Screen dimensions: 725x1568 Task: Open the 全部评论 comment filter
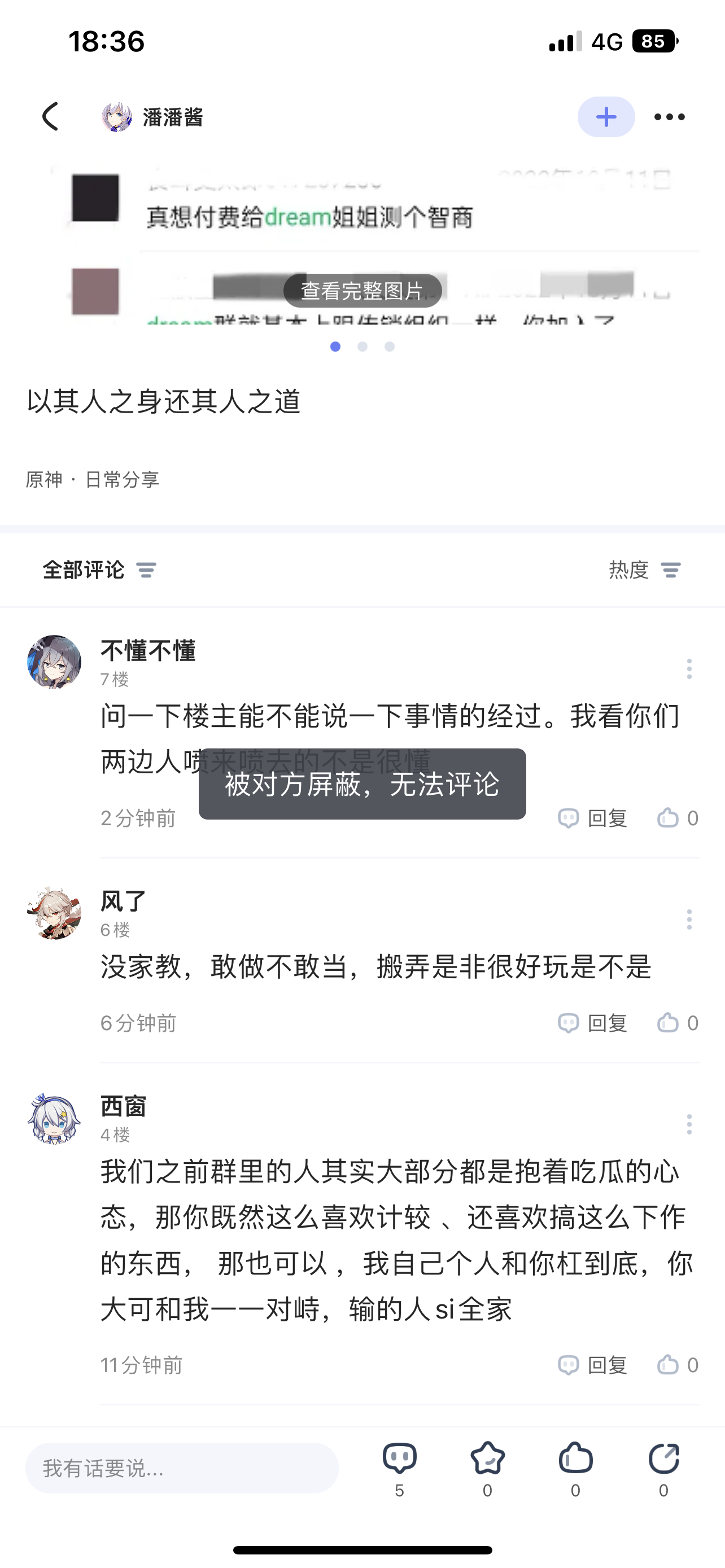(x=99, y=570)
